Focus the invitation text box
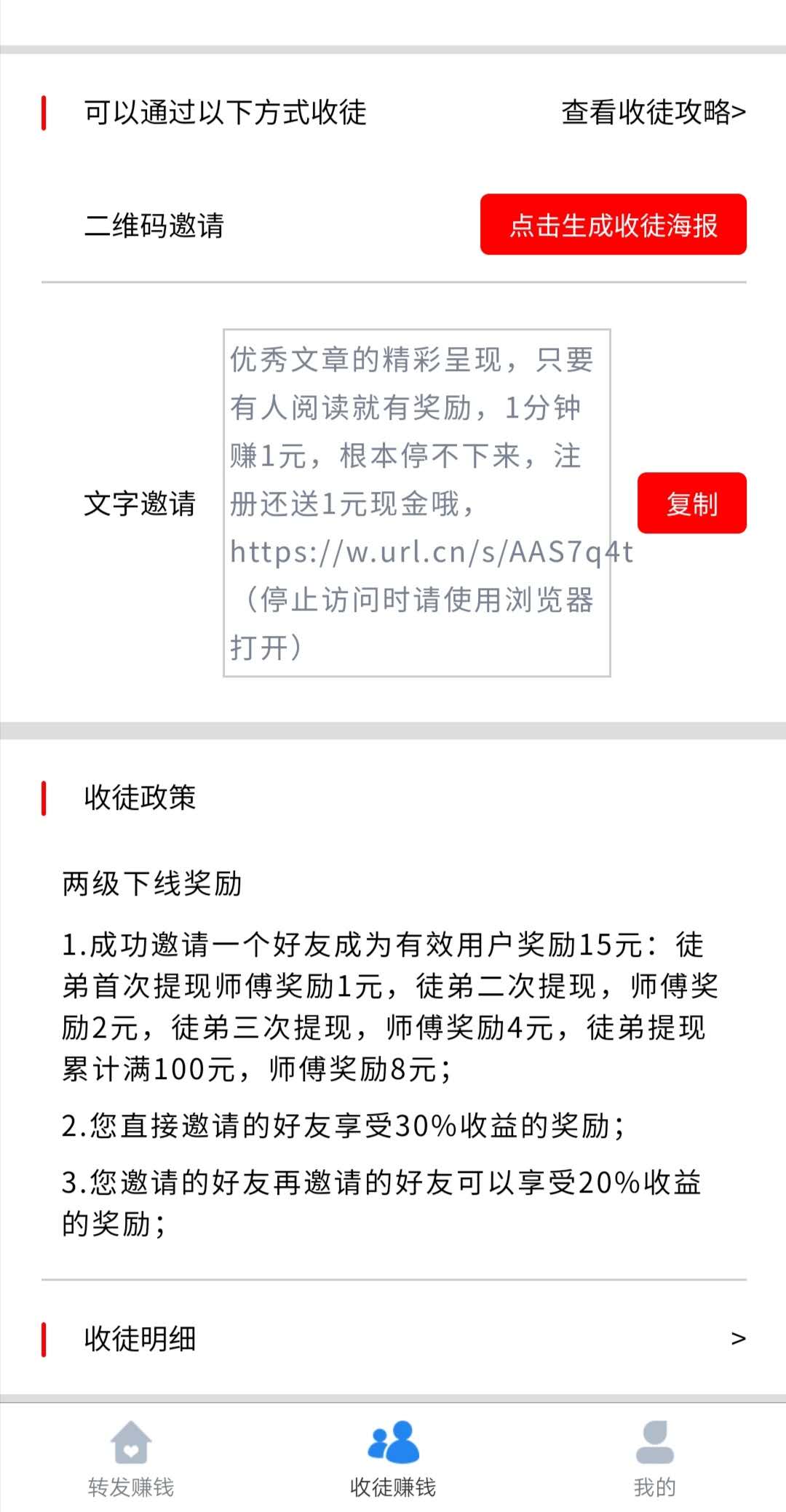786x1512 pixels. point(417,503)
